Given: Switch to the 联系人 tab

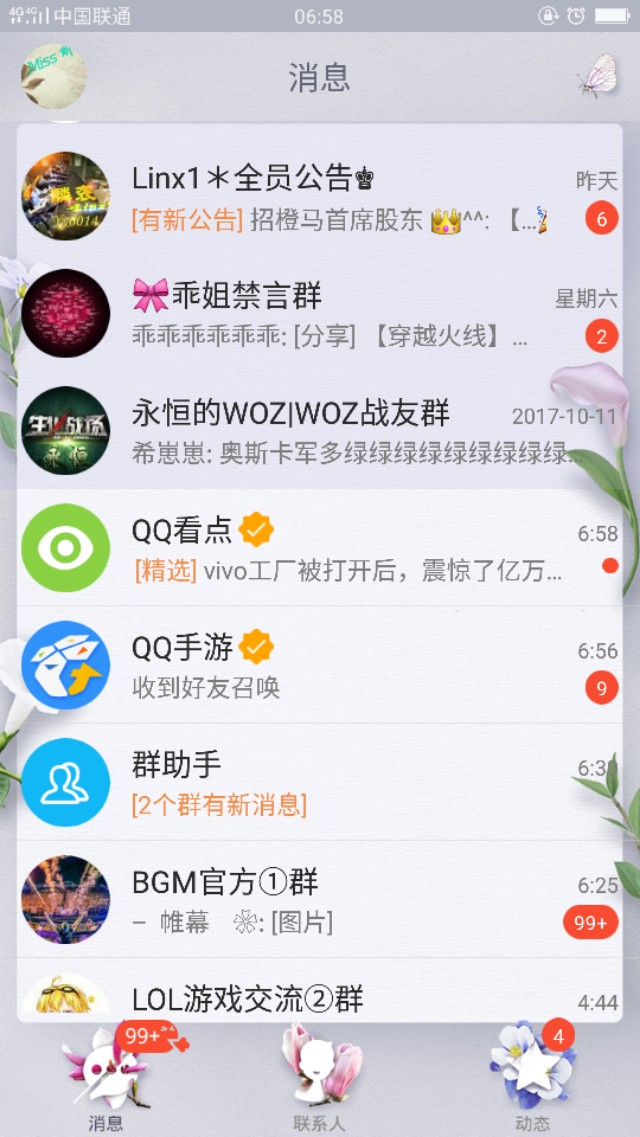Looking at the screenshot, I should [320, 1080].
